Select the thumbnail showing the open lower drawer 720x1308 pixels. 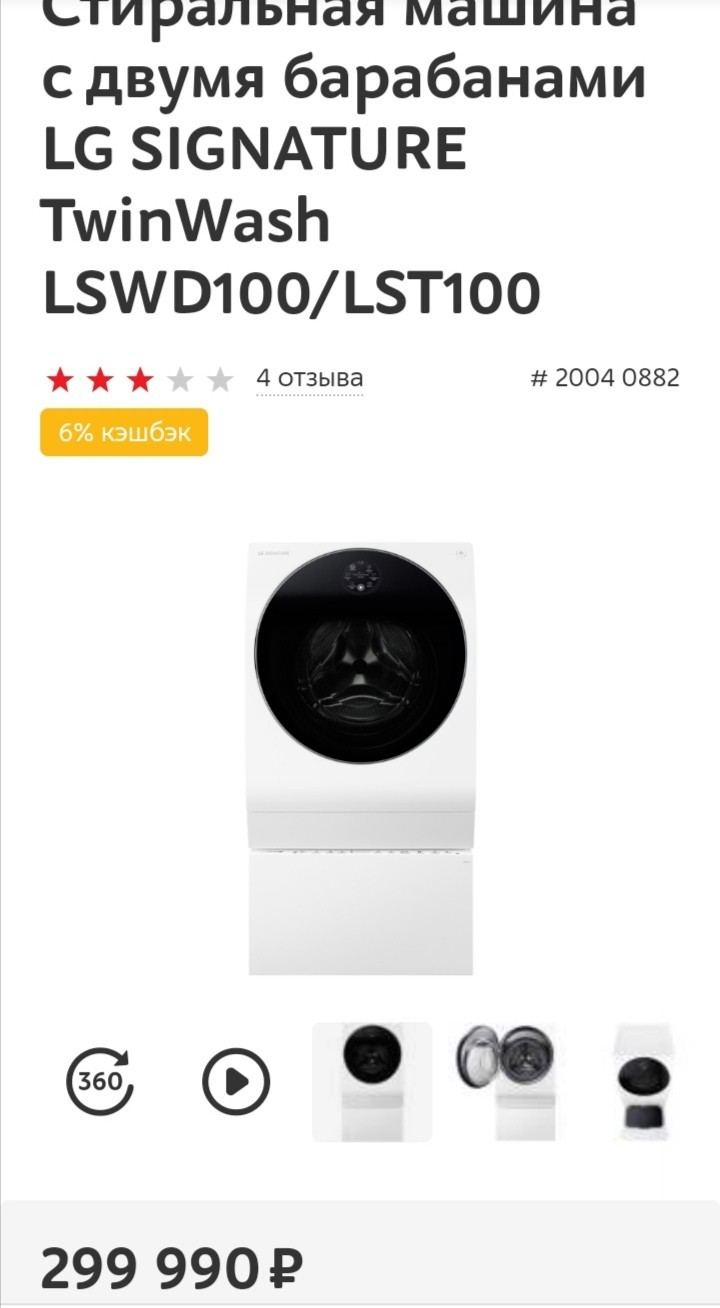(643, 1081)
